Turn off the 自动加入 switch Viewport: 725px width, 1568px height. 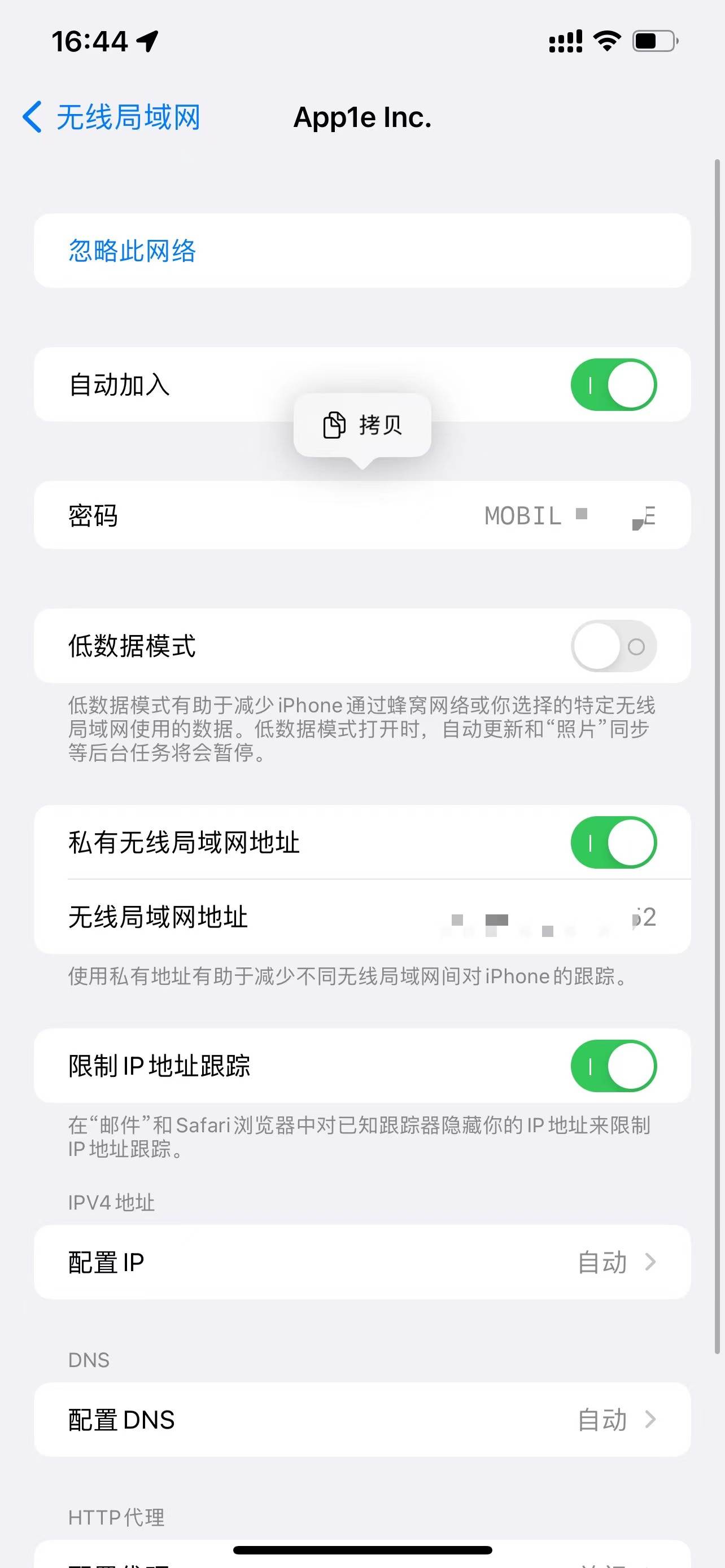[614, 385]
